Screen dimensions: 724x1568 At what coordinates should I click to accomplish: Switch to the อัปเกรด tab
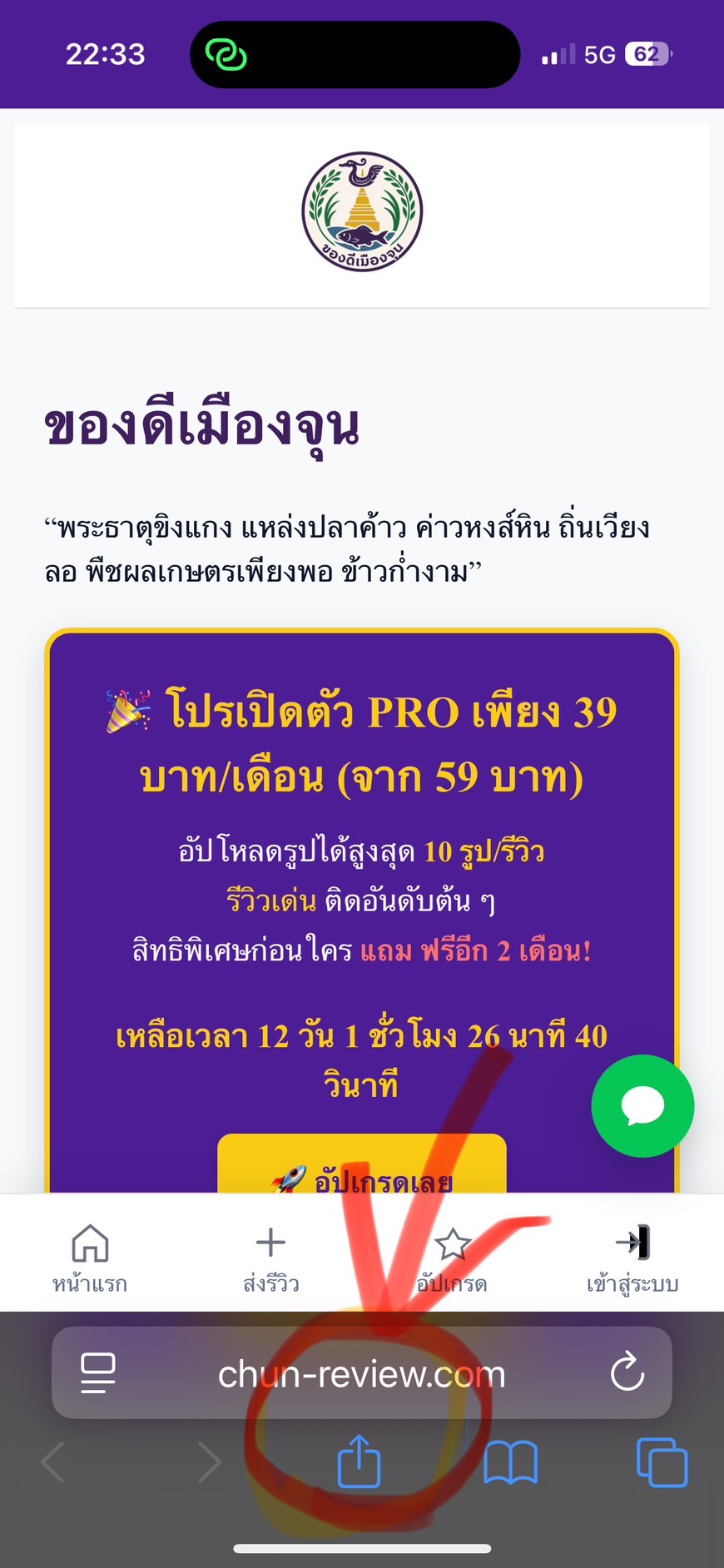452,1257
